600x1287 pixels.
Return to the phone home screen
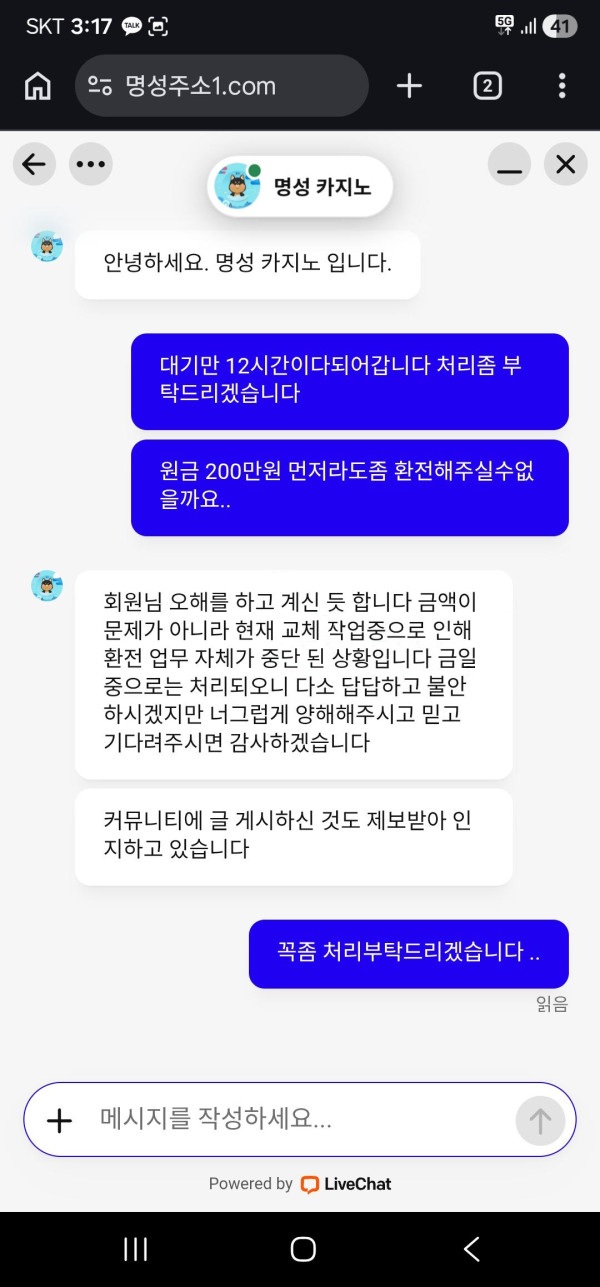[302, 1249]
